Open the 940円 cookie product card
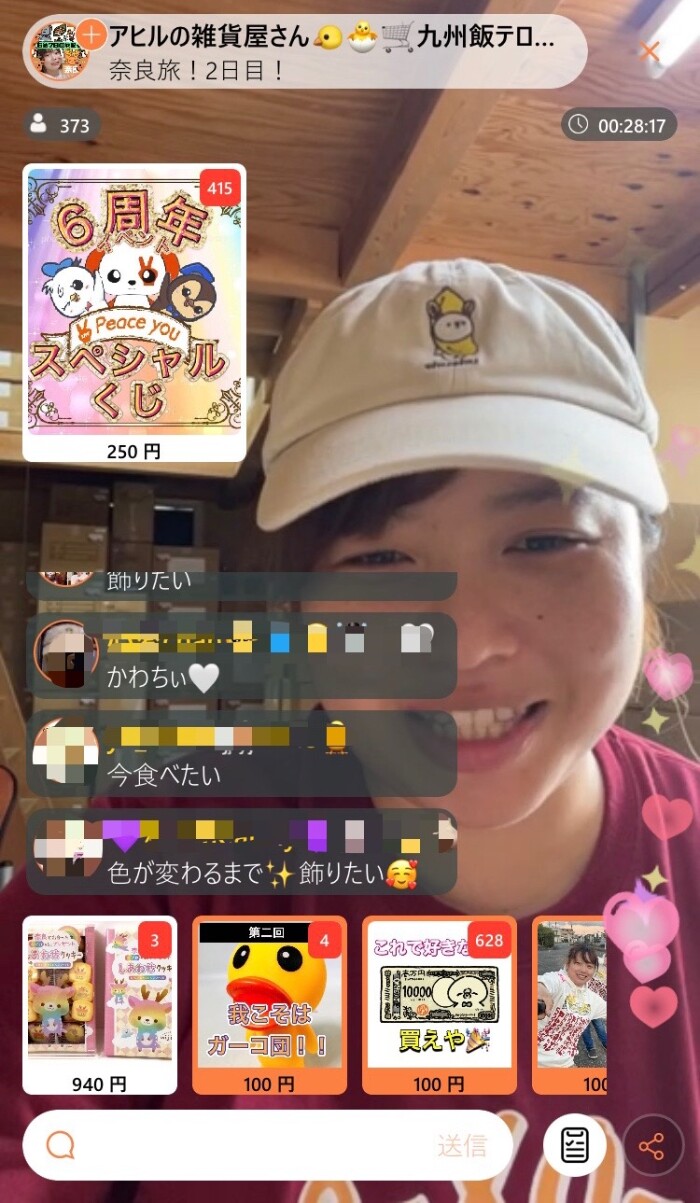Image resolution: width=700 pixels, height=1203 pixels. click(x=100, y=1004)
